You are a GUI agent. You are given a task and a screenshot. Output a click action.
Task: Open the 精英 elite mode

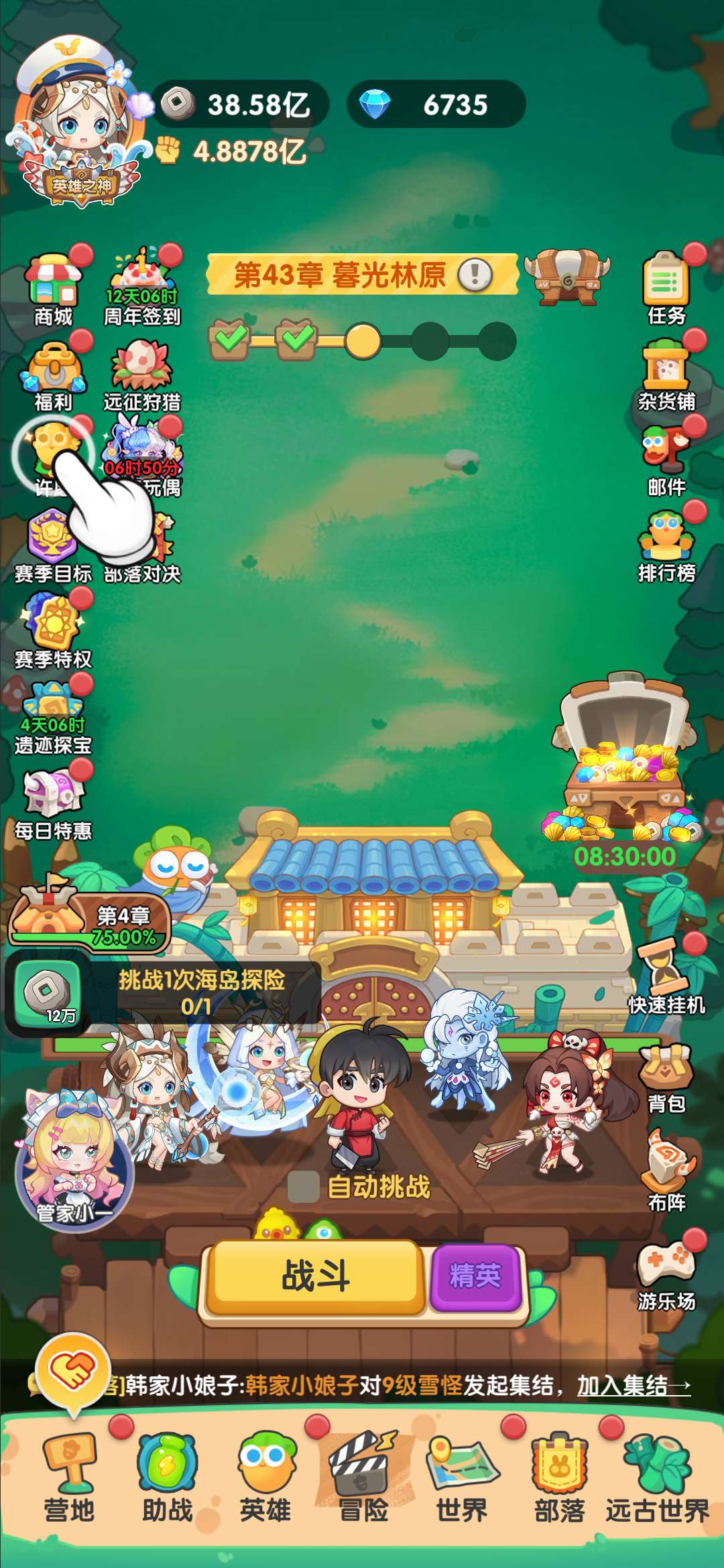[x=475, y=1275]
